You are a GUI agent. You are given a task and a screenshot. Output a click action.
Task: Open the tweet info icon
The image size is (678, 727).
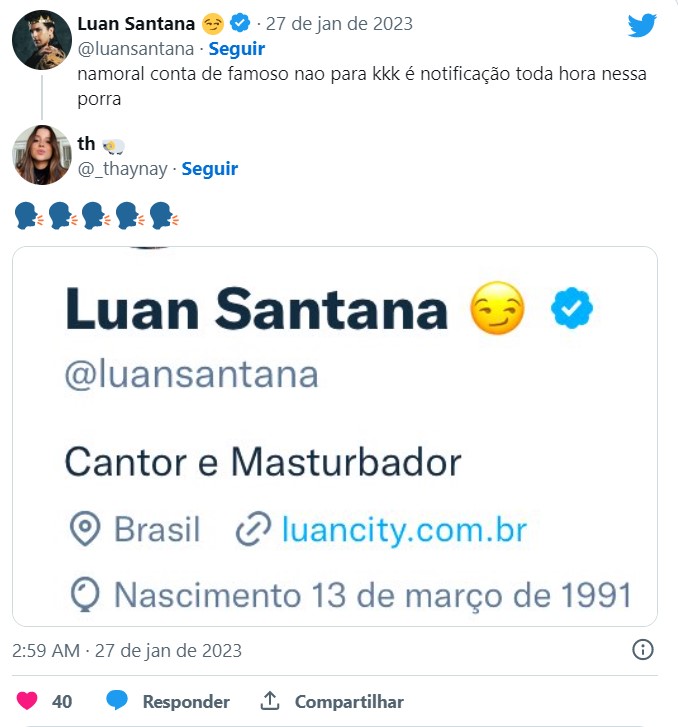(x=644, y=650)
